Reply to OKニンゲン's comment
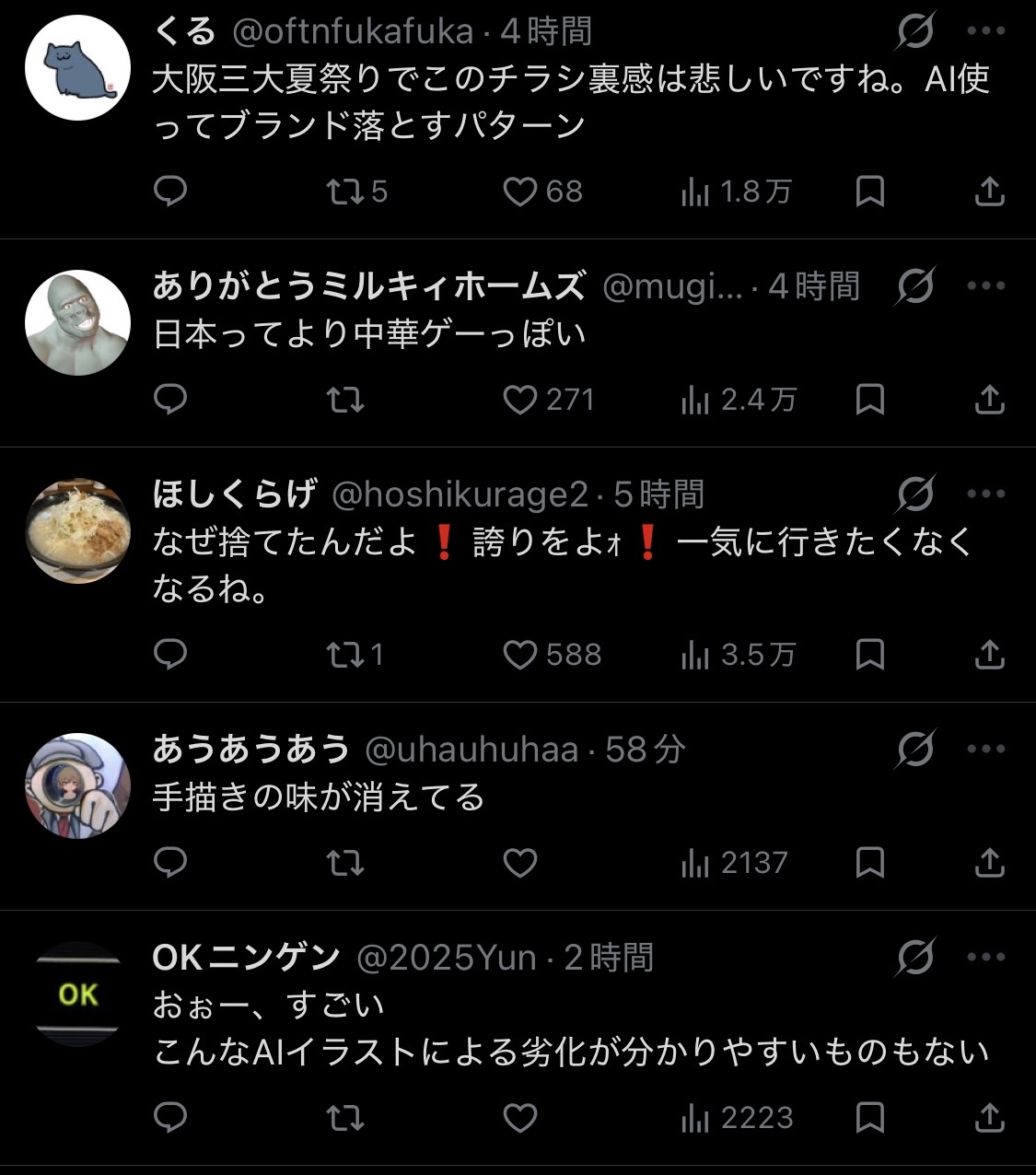The image size is (1036, 1175). [169, 1118]
